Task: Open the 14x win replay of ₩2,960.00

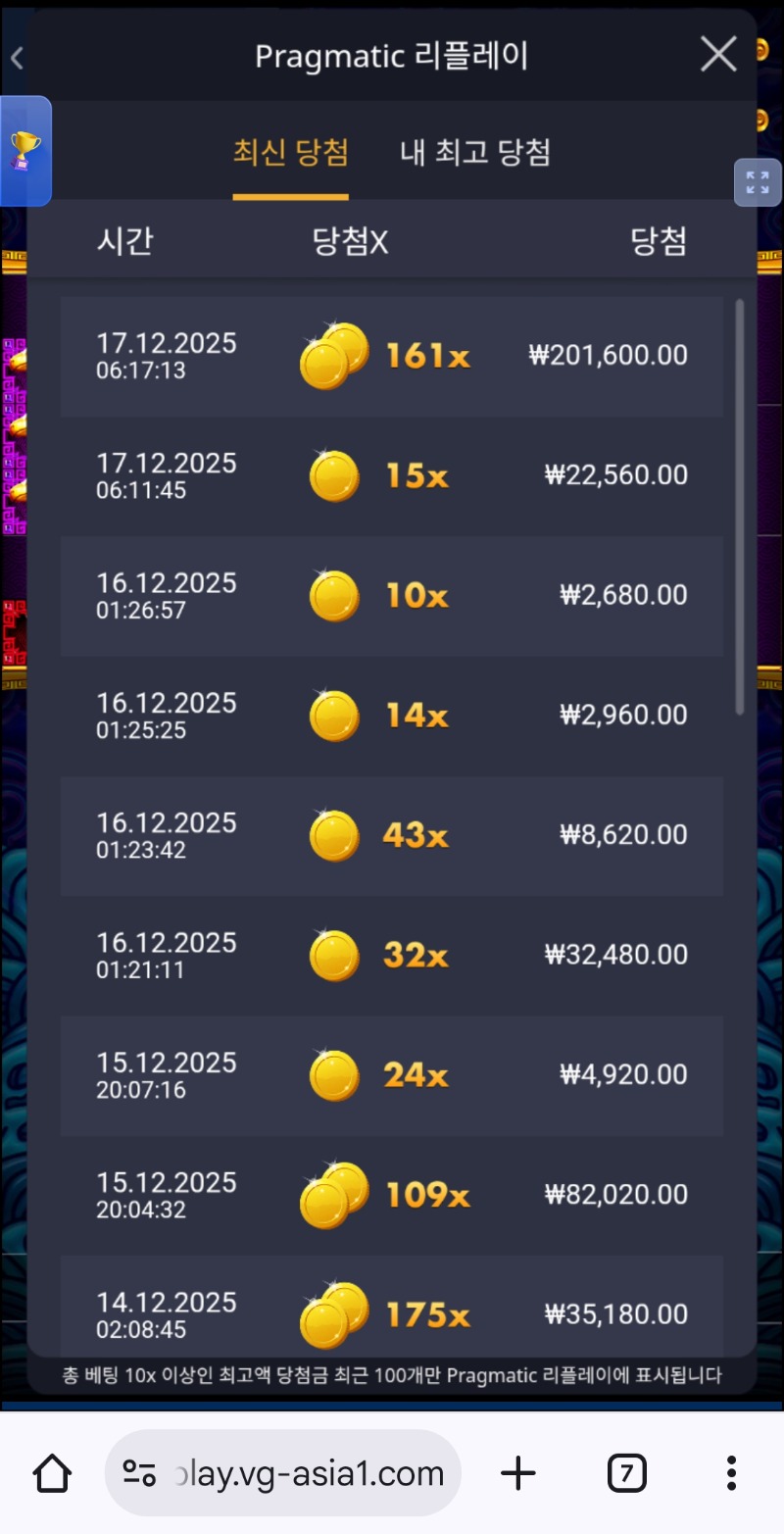Action: (x=392, y=716)
